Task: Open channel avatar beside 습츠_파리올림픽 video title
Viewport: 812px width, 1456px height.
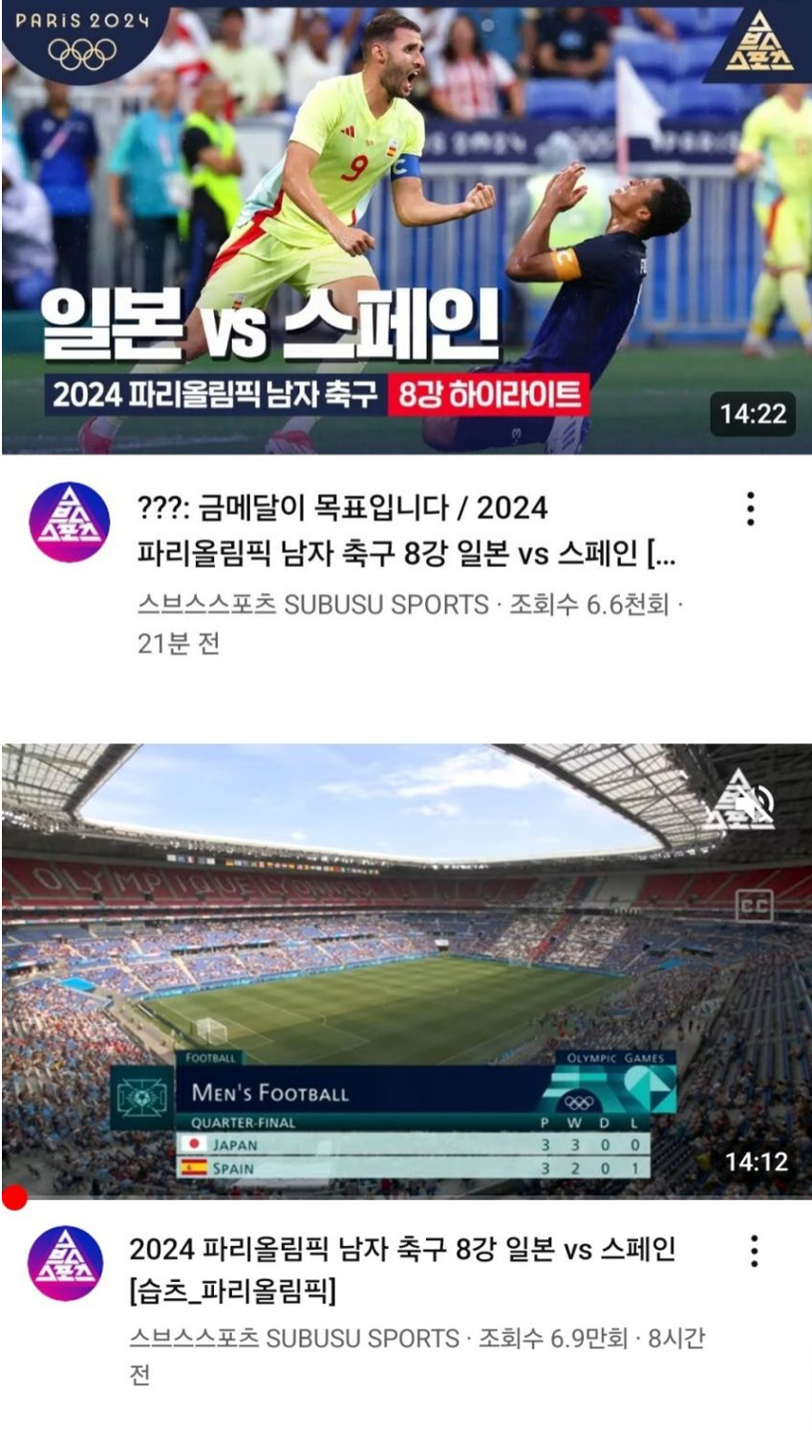Action: tap(65, 1263)
